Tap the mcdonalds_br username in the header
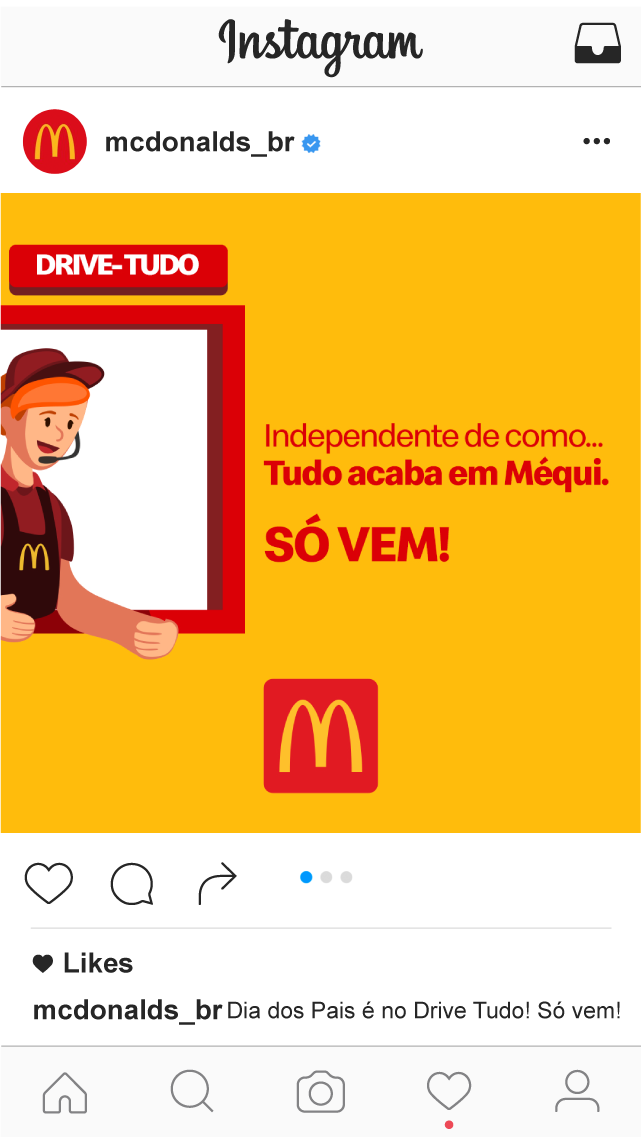 199,143
